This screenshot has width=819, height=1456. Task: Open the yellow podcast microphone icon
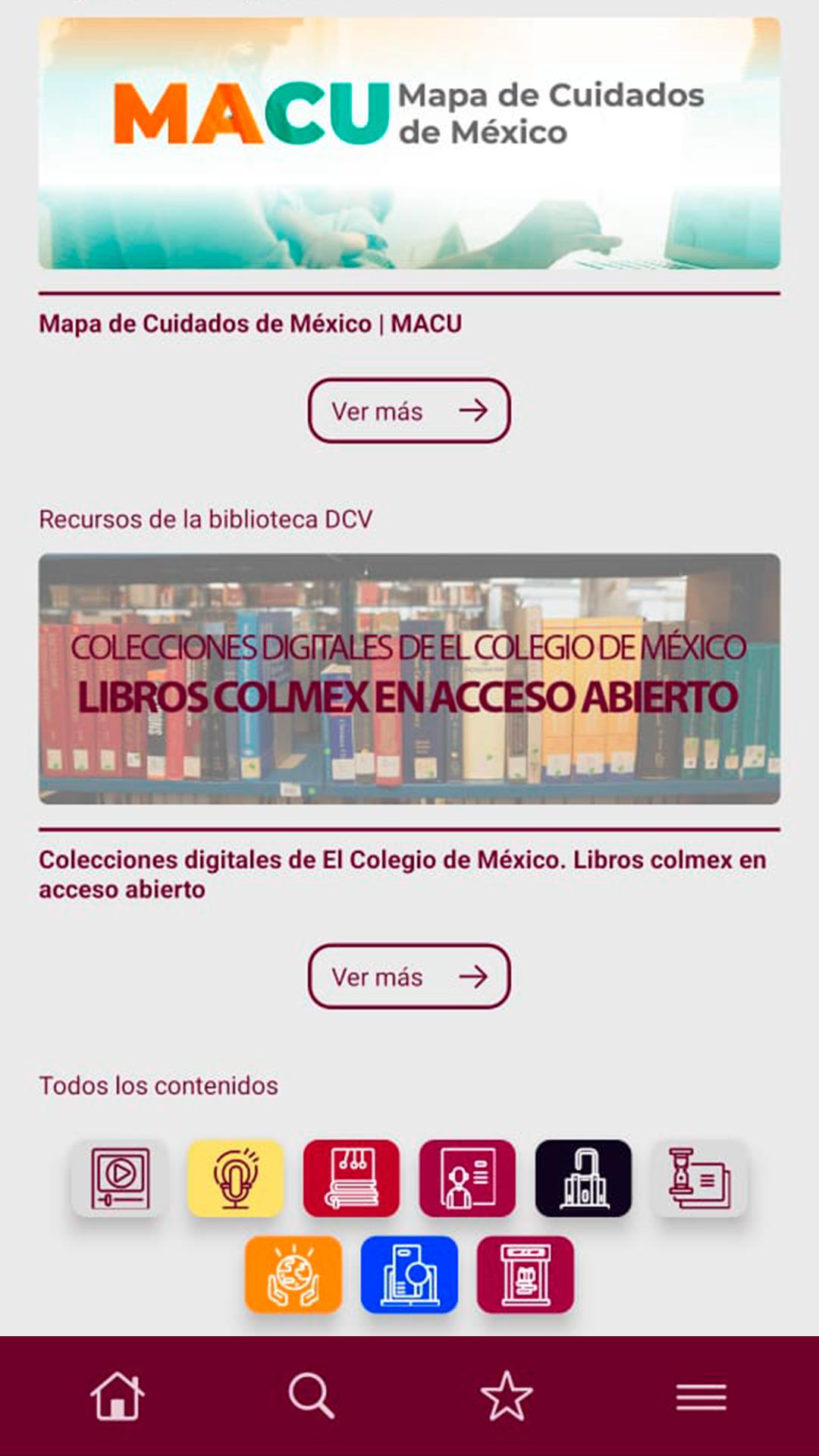point(236,1178)
